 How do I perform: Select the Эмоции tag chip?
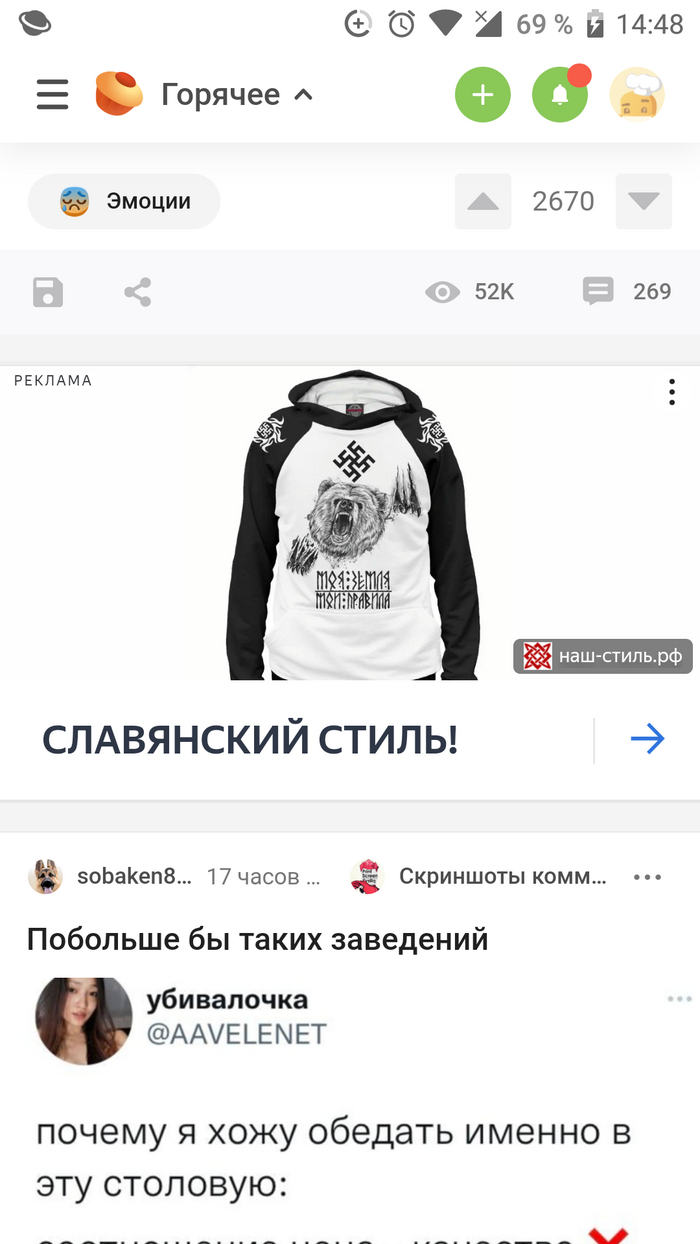(124, 201)
